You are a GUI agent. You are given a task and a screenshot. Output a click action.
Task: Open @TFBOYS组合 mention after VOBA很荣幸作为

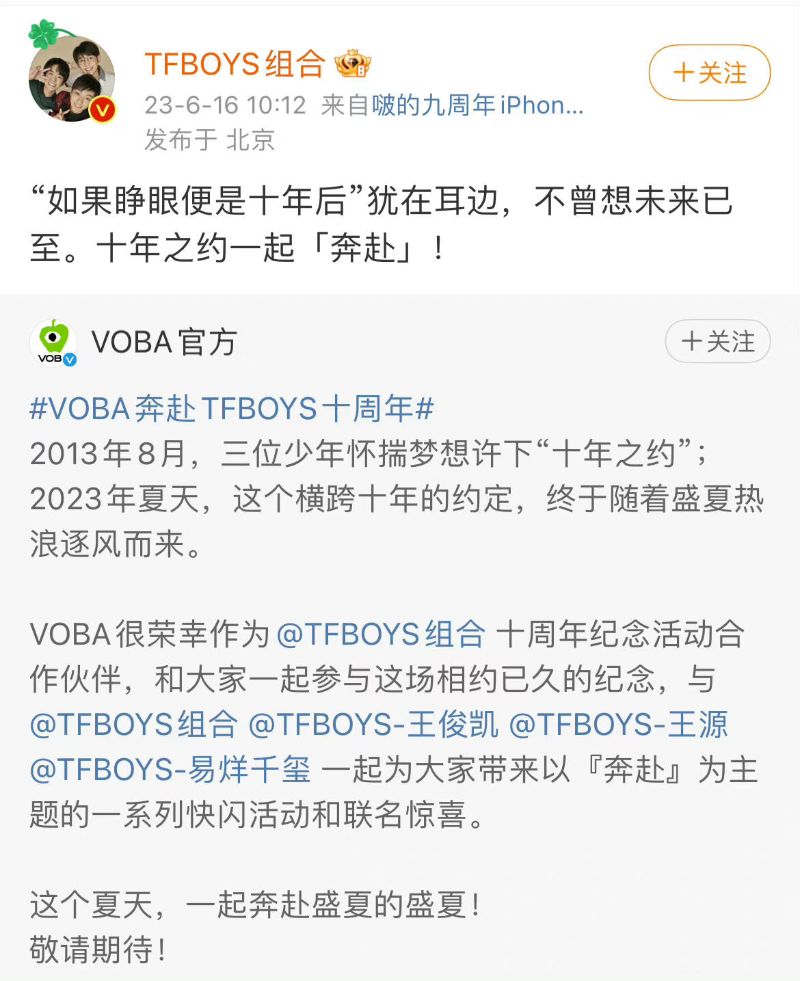coord(380,634)
